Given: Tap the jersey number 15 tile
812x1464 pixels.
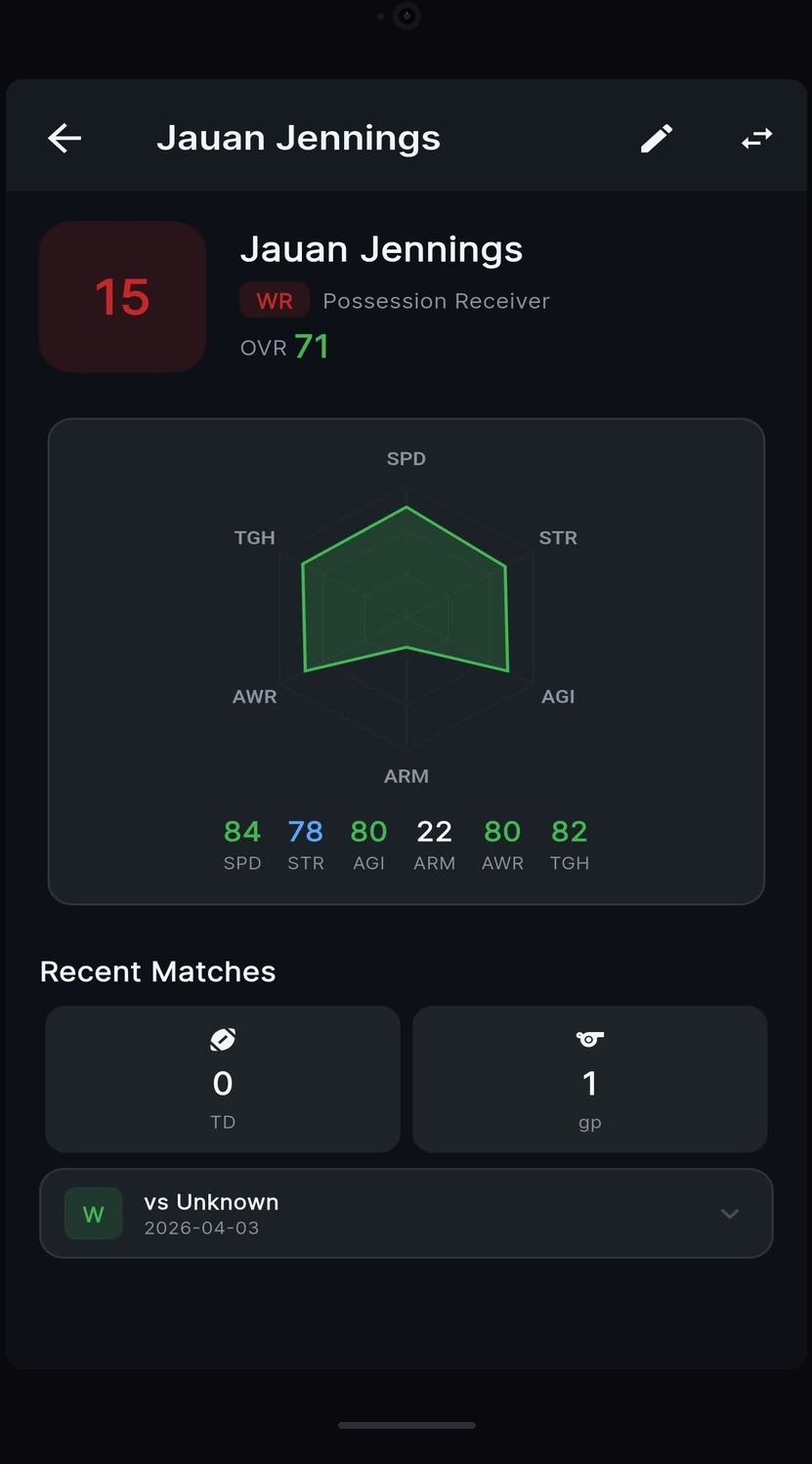Looking at the screenshot, I should [122, 296].
